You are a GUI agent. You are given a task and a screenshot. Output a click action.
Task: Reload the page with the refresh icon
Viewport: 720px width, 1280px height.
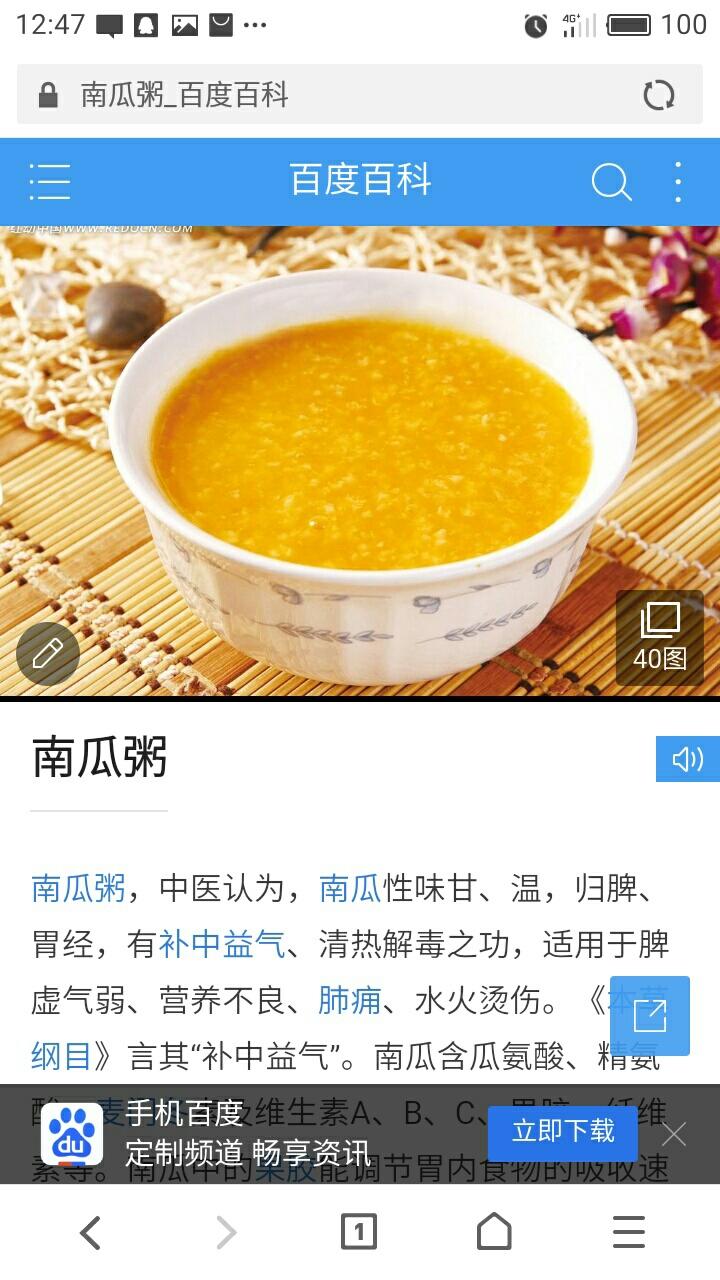coord(658,96)
